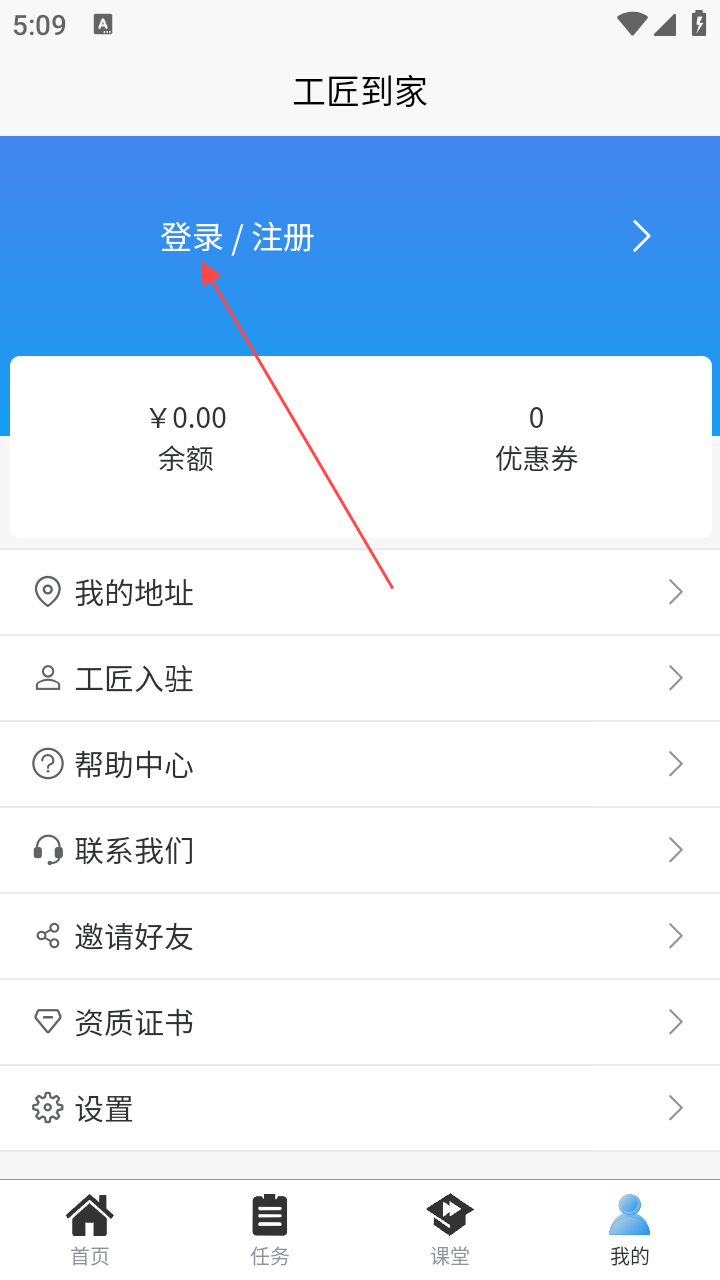The image size is (720, 1280).
Task: Open the 余额 balance section
Action: [x=187, y=438]
